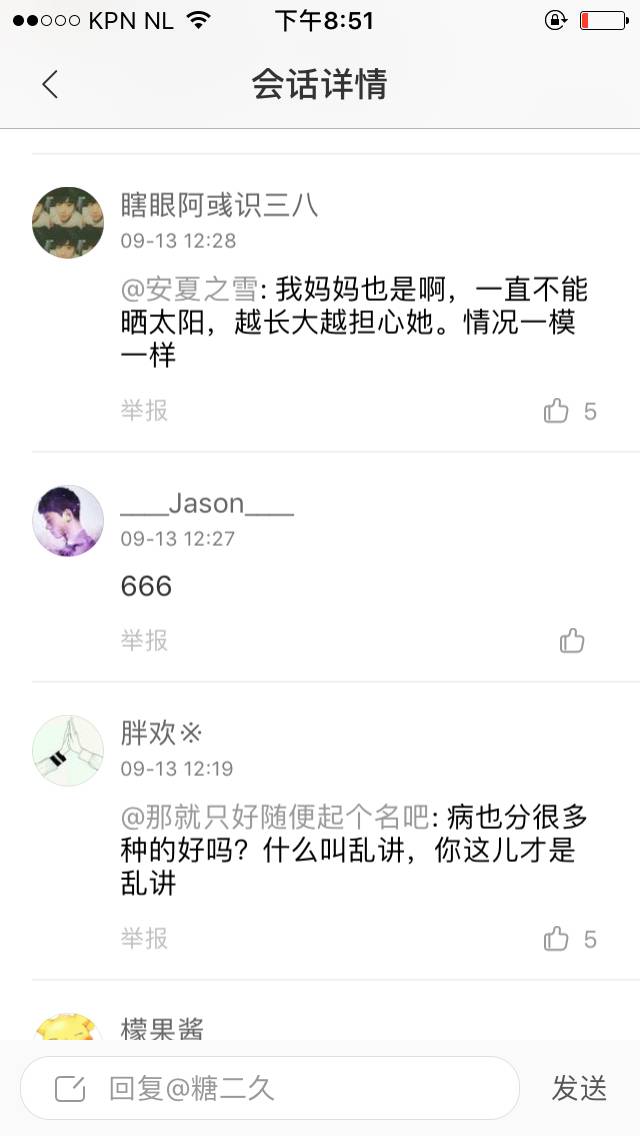The width and height of the screenshot is (640, 1136).
Task: Like ___Jason___'s 666 comment
Action: [x=572, y=641]
